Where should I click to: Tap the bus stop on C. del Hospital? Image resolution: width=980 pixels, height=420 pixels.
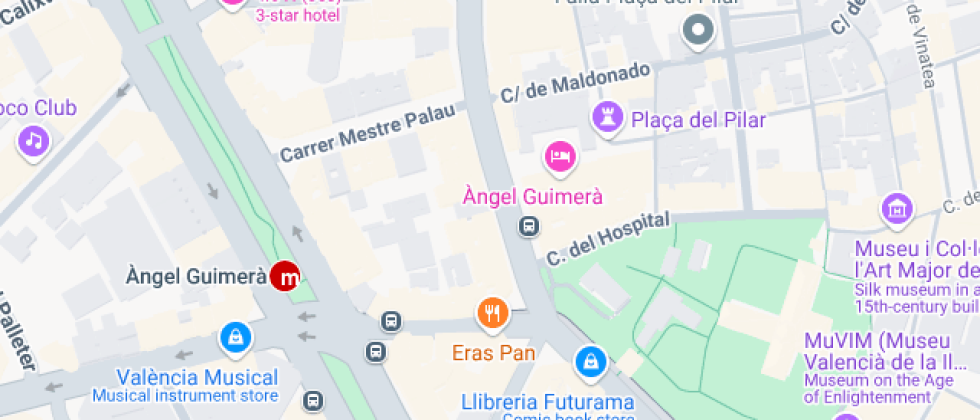point(529,227)
